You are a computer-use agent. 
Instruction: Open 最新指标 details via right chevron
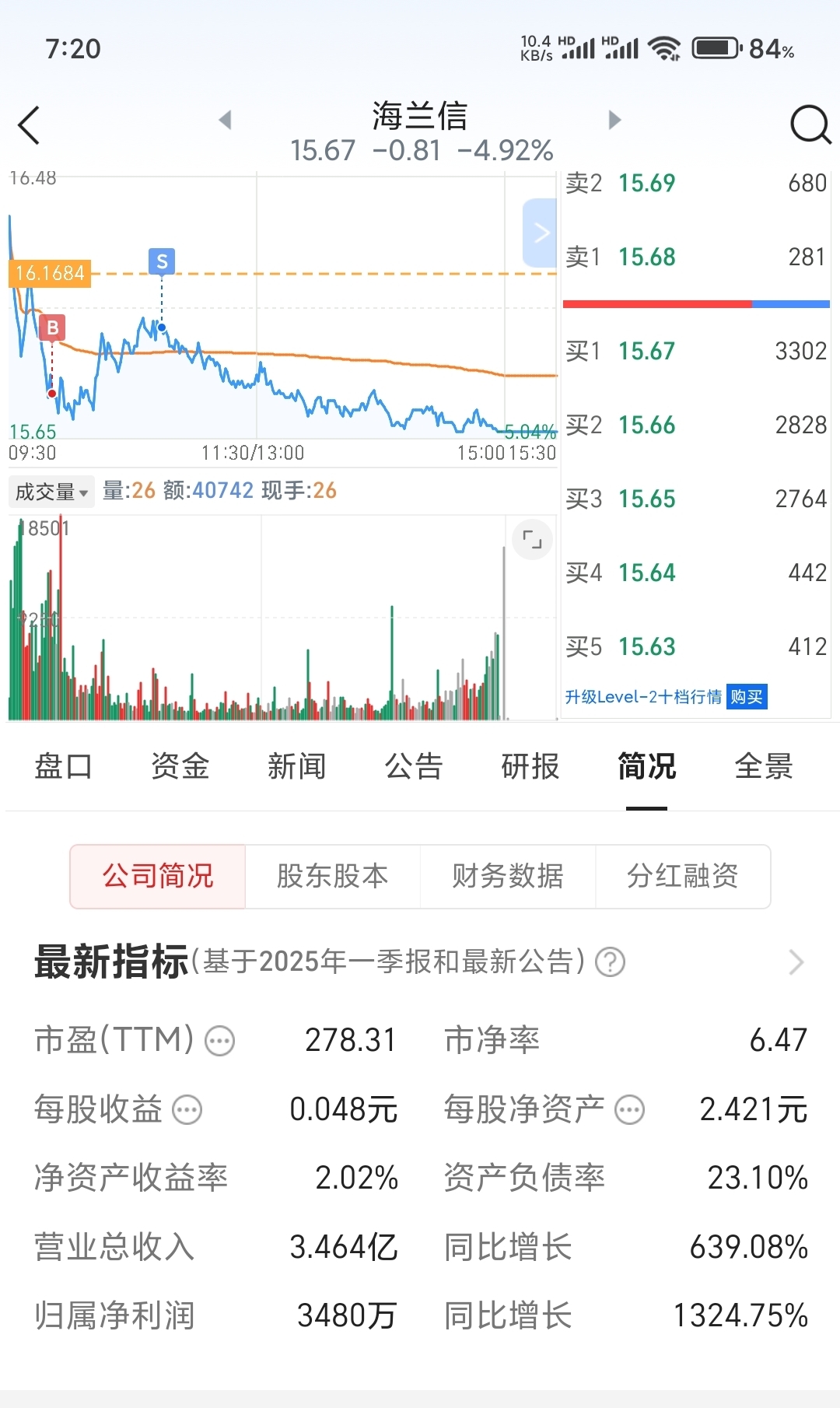796,962
